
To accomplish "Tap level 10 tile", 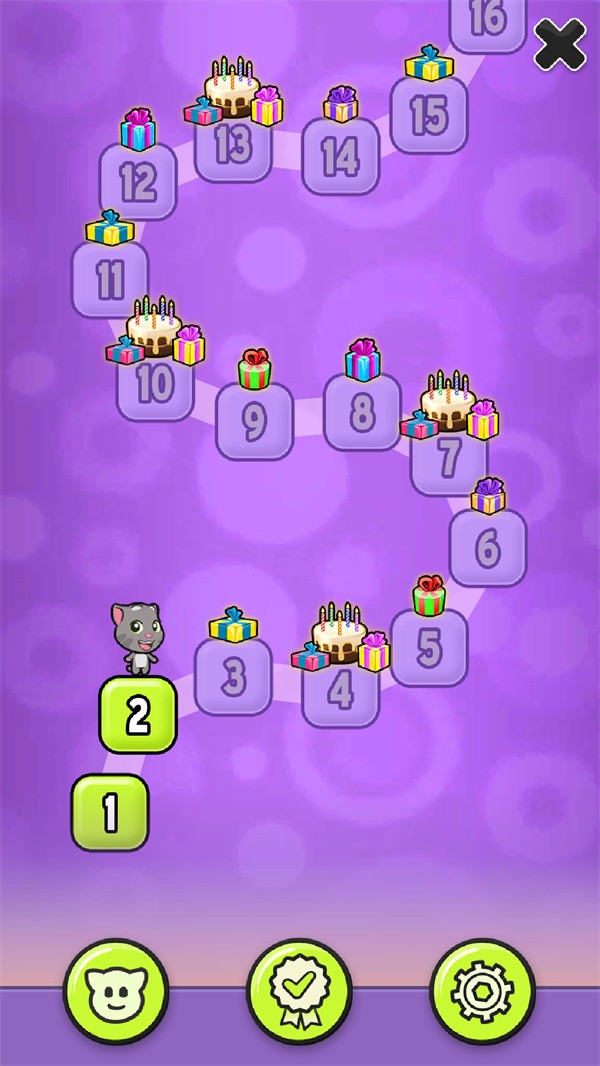I will [x=155, y=385].
